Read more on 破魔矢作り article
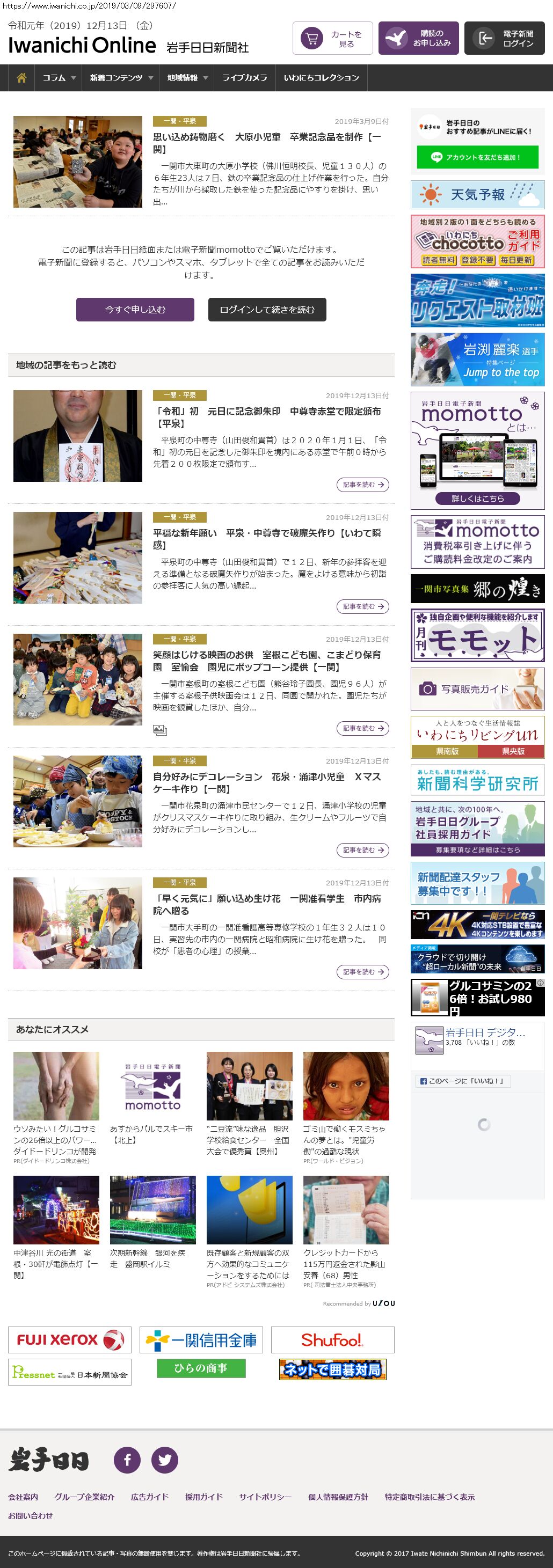This screenshot has width=553, height=1568. 362,606
